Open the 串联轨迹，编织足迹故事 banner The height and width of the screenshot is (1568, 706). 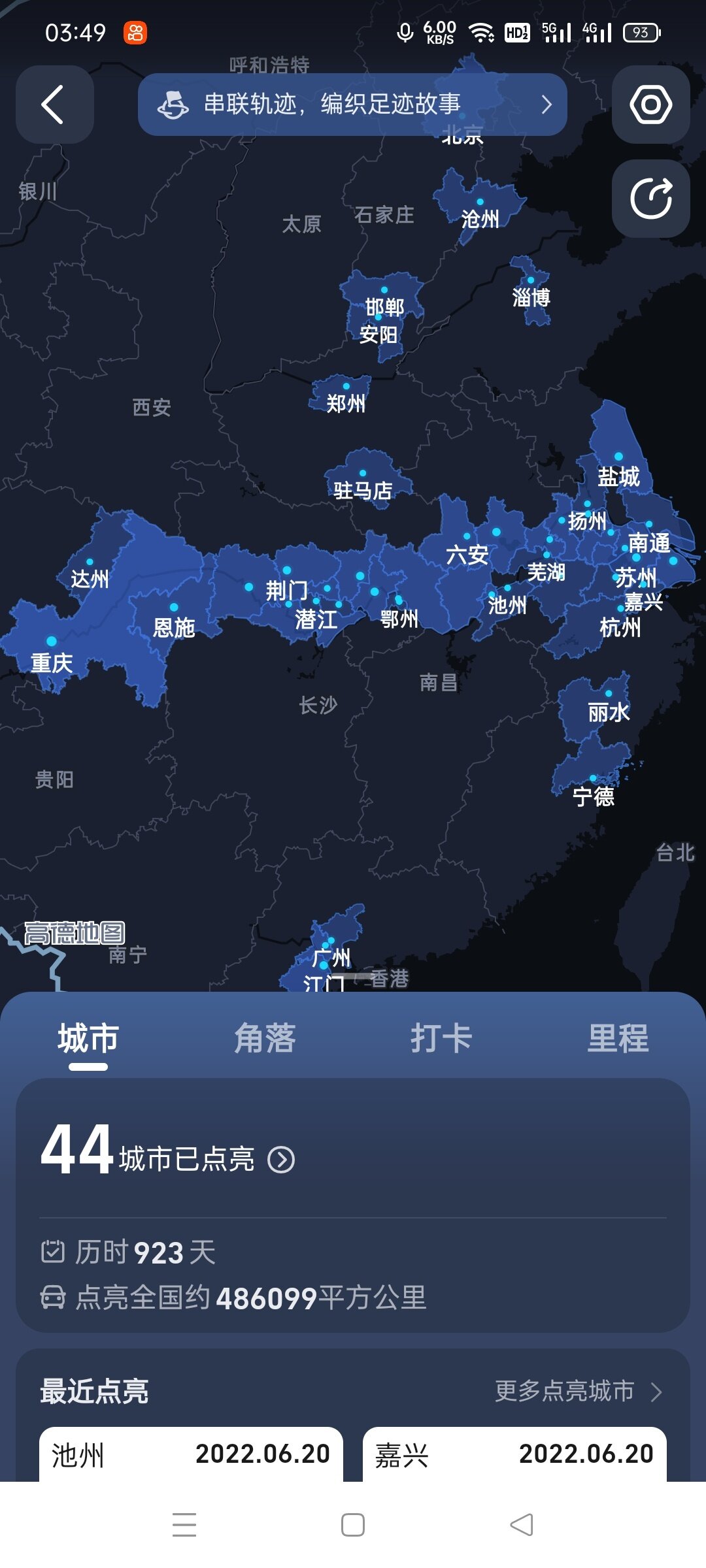tap(352, 105)
